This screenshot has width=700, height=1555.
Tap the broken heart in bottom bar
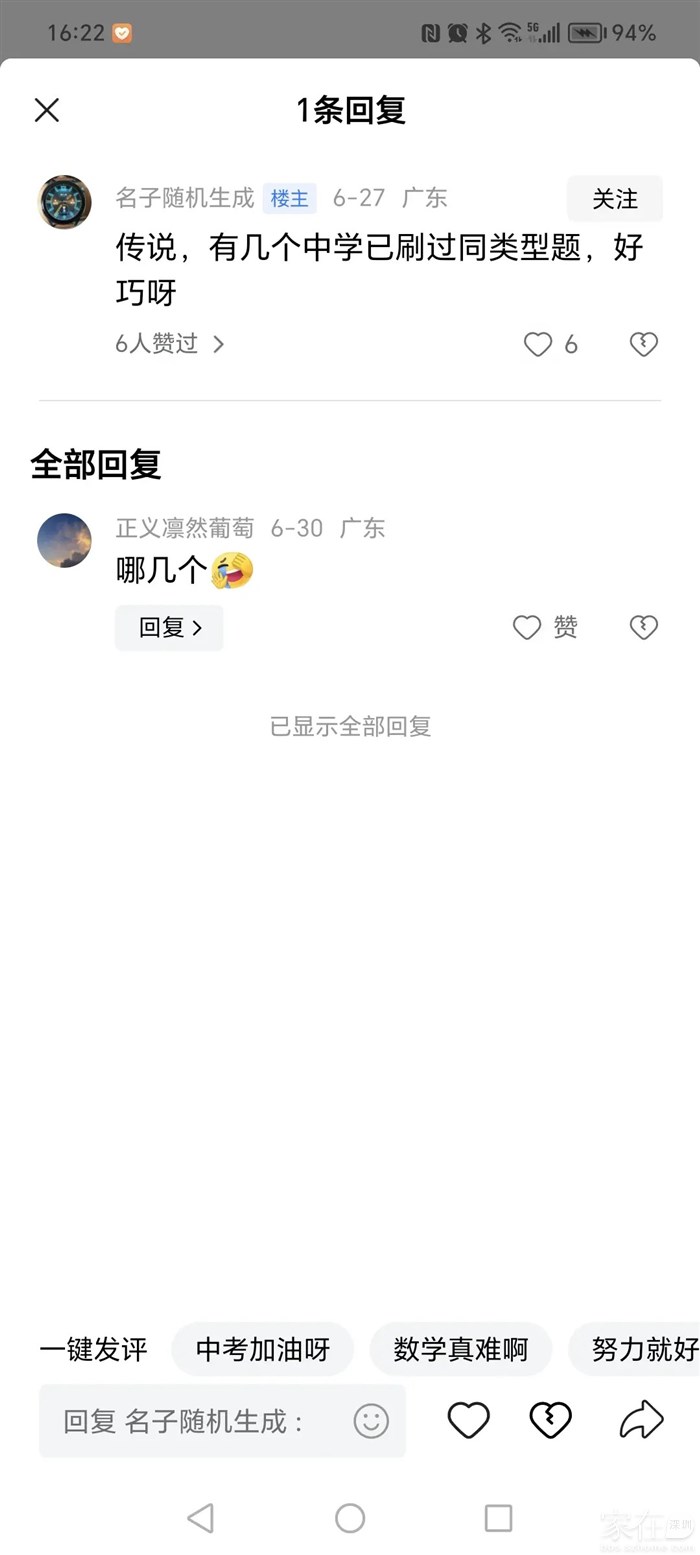click(x=550, y=1420)
